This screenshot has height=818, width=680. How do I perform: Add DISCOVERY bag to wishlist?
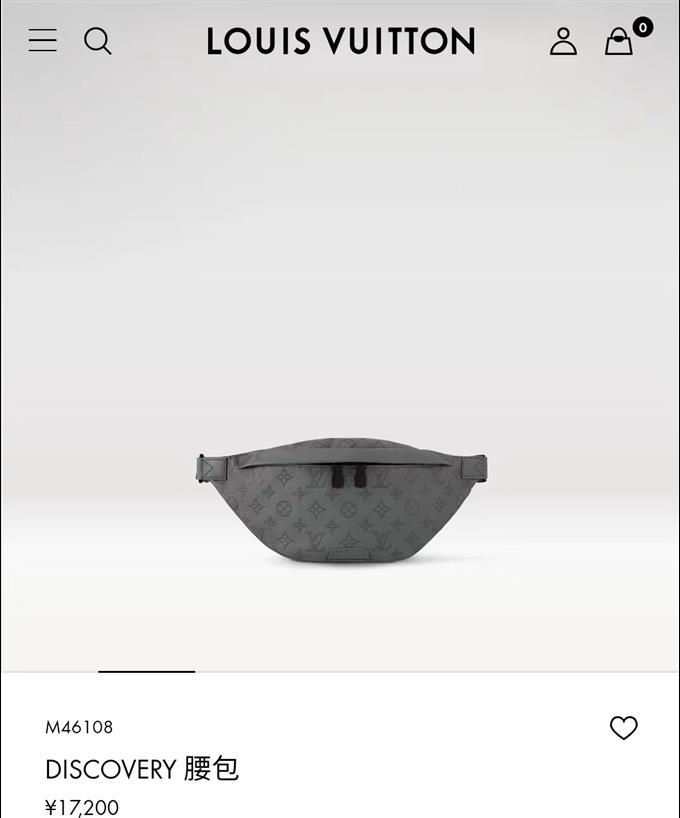[x=623, y=728]
